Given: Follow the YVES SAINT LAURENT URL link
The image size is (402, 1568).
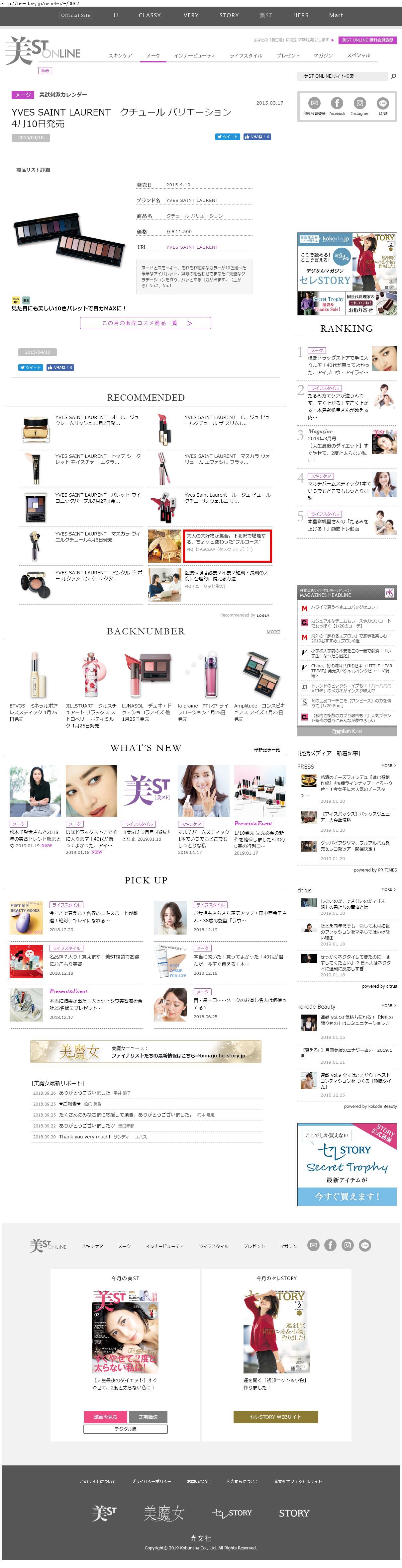Looking at the screenshot, I should pos(192,247).
